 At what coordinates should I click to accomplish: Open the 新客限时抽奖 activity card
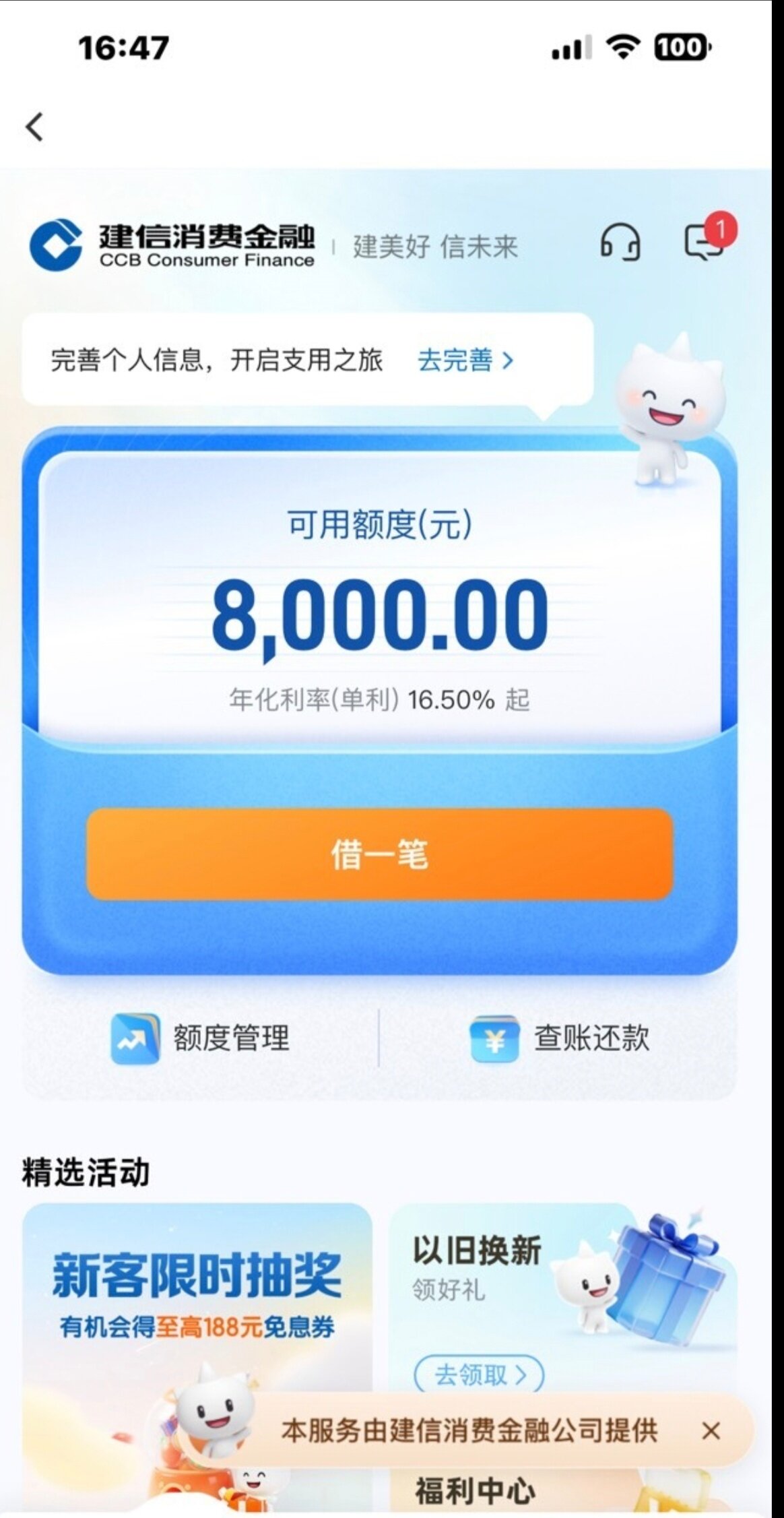[197, 1294]
